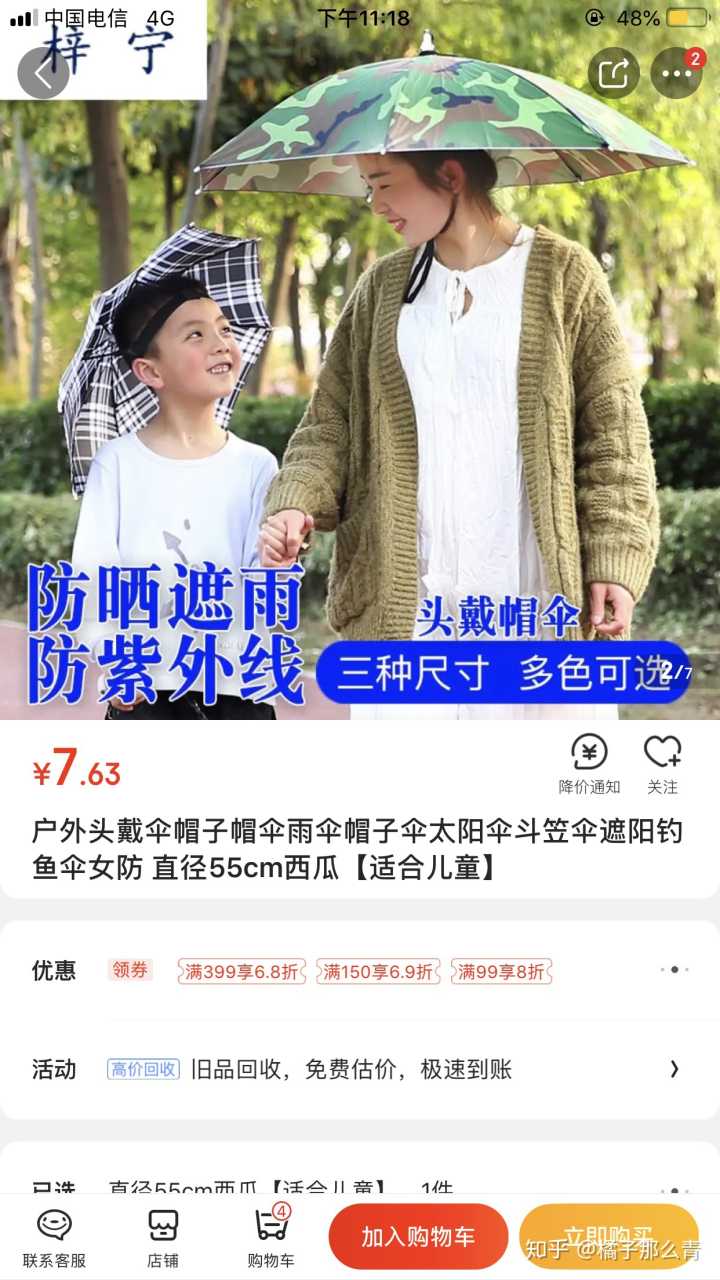Claim the 满150享6.9折 coupon

pos(378,971)
